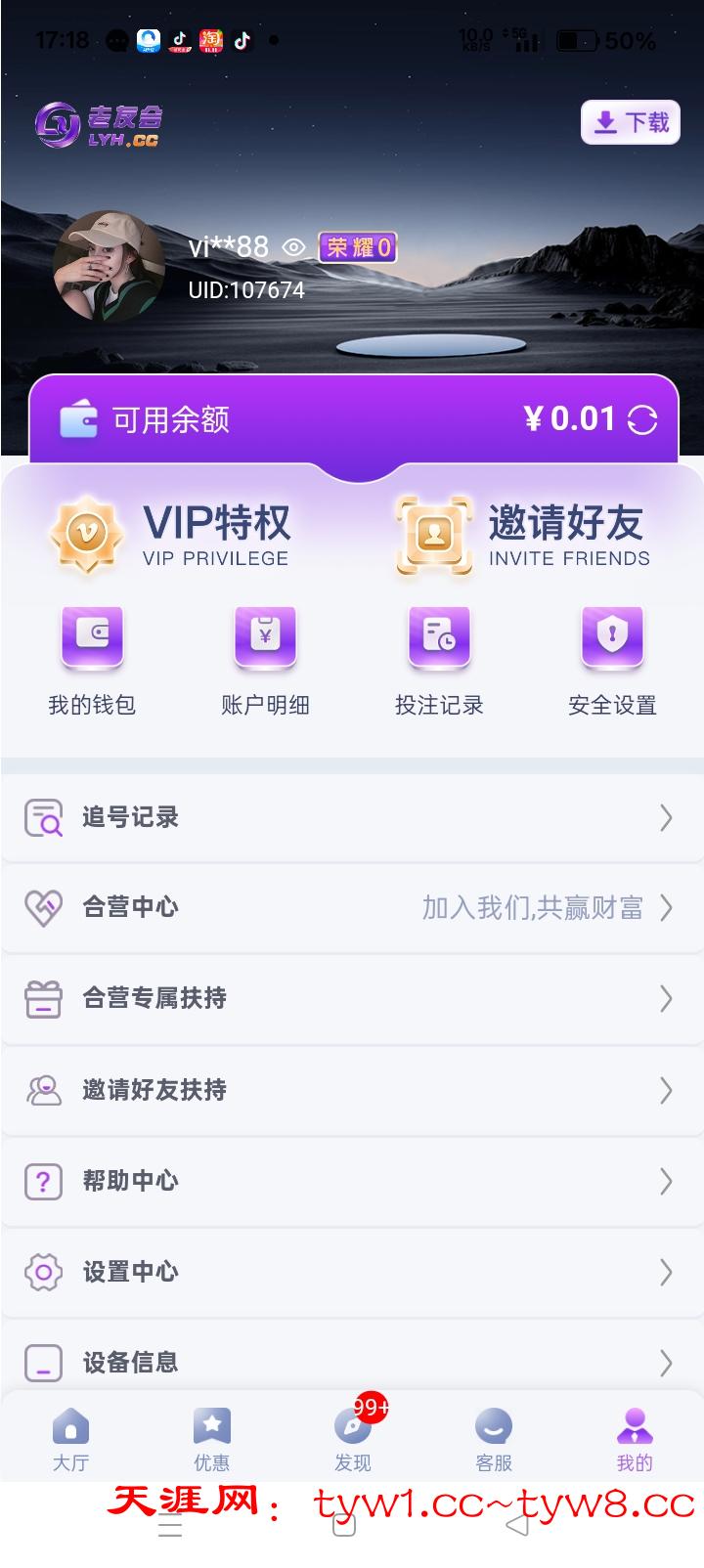This screenshot has height=1568, width=704.
Task: Refresh the available balance
Action: tap(642, 420)
